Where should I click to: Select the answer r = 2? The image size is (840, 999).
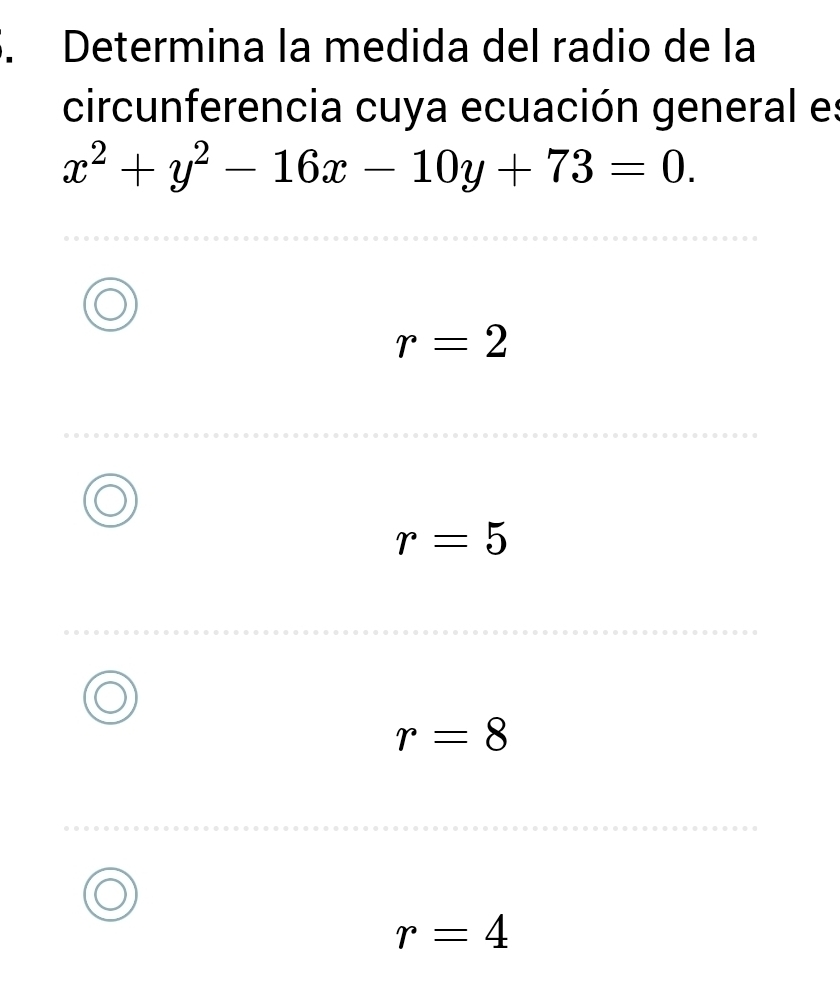click(x=111, y=305)
